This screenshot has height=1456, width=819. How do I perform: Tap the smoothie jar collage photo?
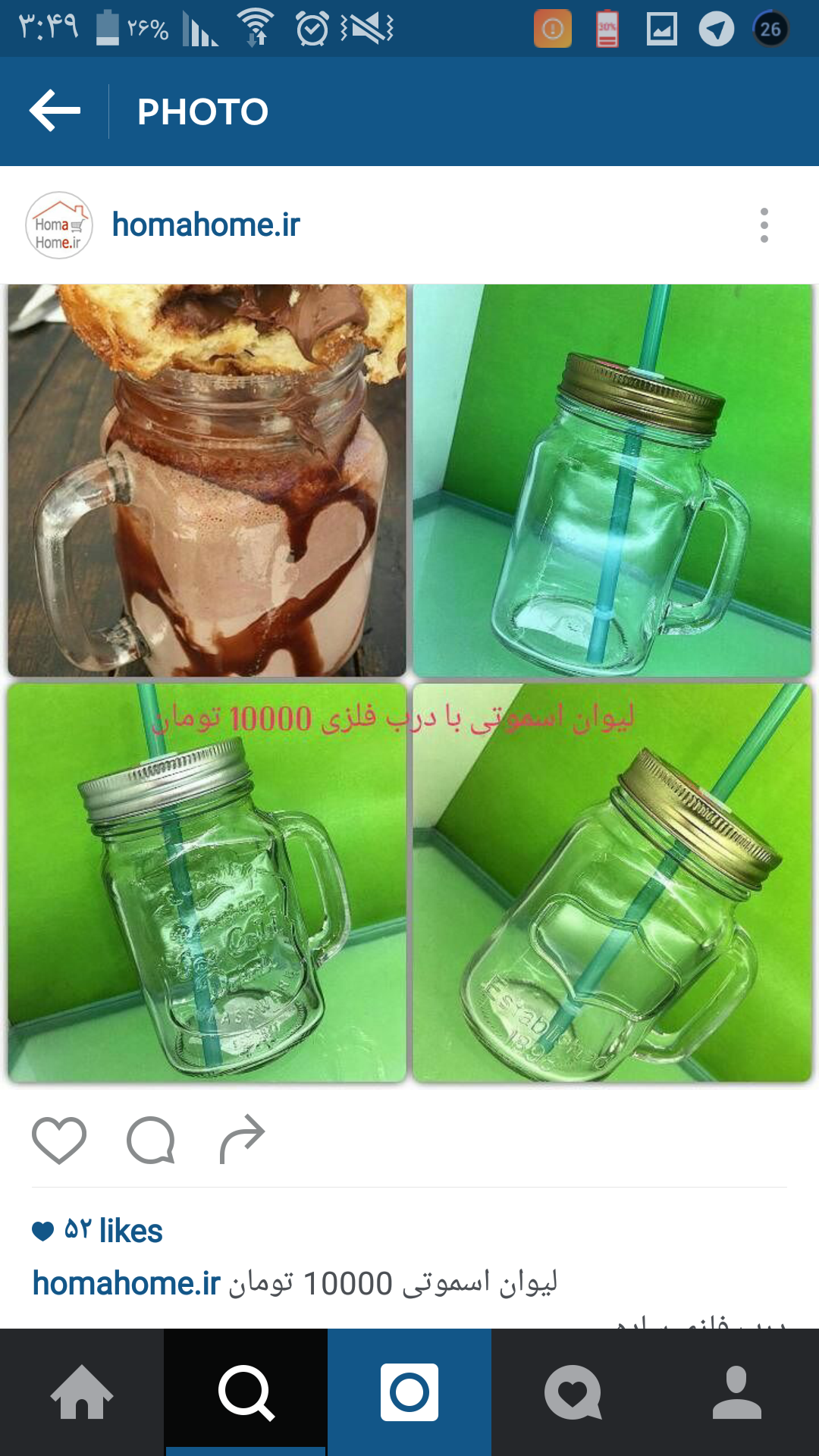tap(409, 682)
